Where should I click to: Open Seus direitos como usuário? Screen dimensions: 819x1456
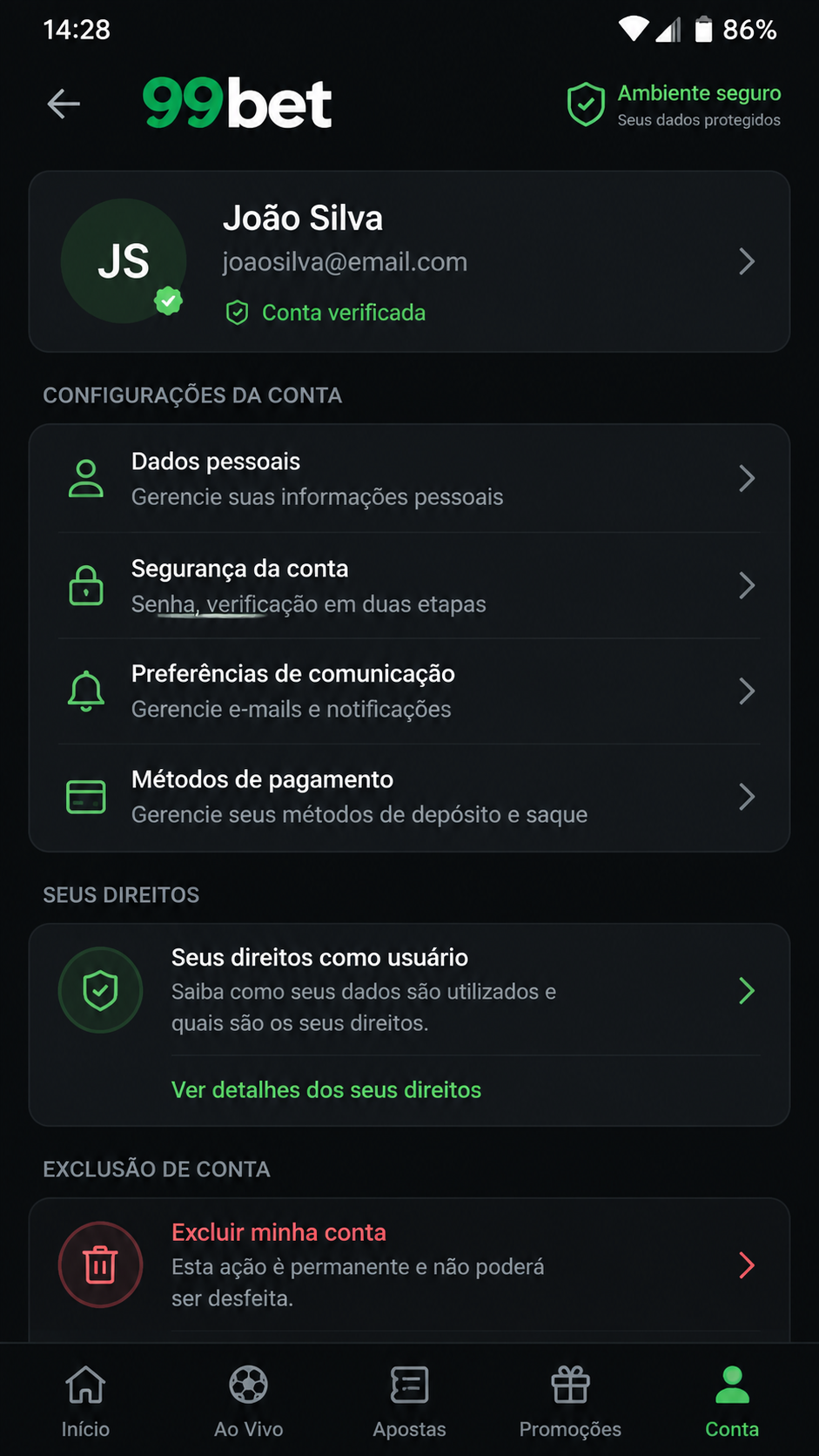409,990
